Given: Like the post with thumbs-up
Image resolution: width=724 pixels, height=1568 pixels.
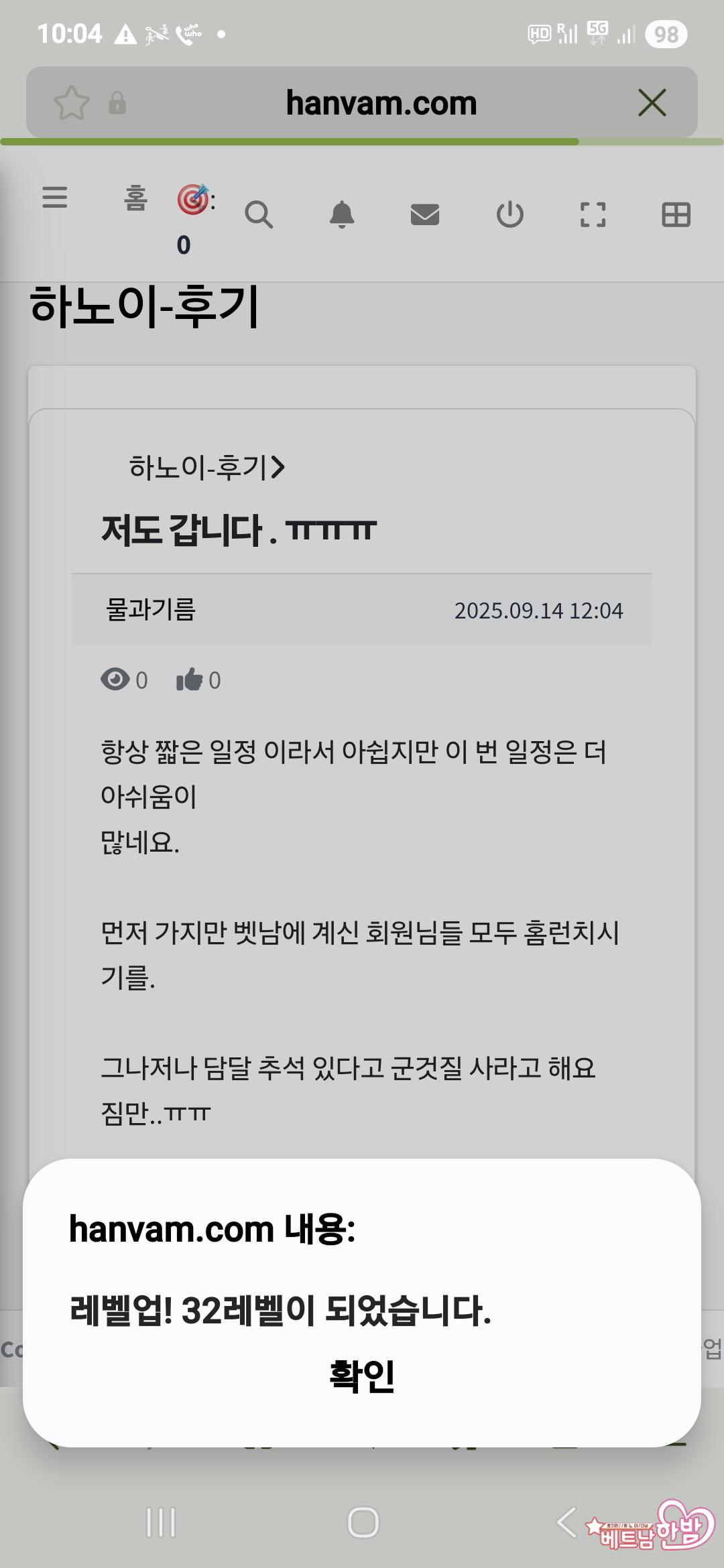Looking at the screenshot, I should 190,679.
